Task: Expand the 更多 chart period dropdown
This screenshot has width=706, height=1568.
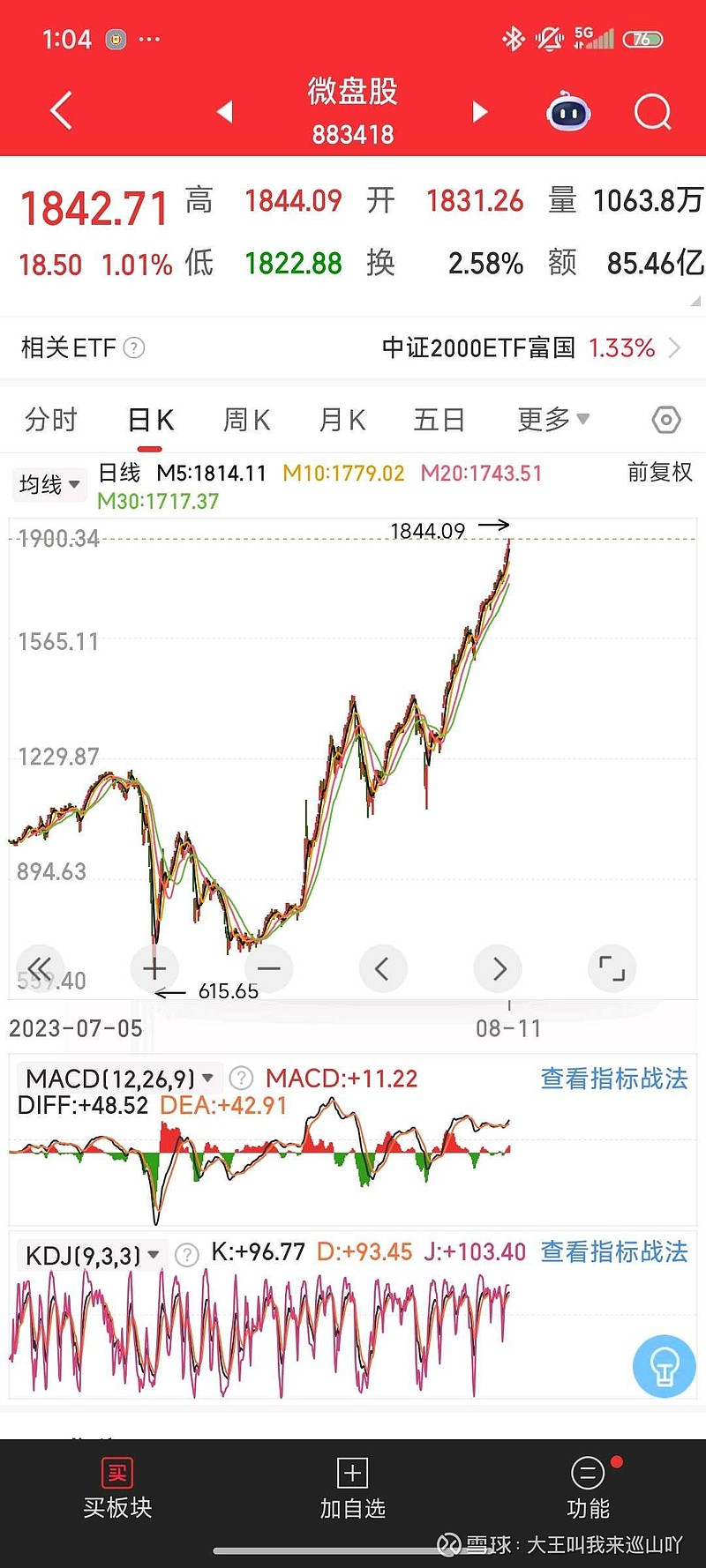Action: click(552, 420)
